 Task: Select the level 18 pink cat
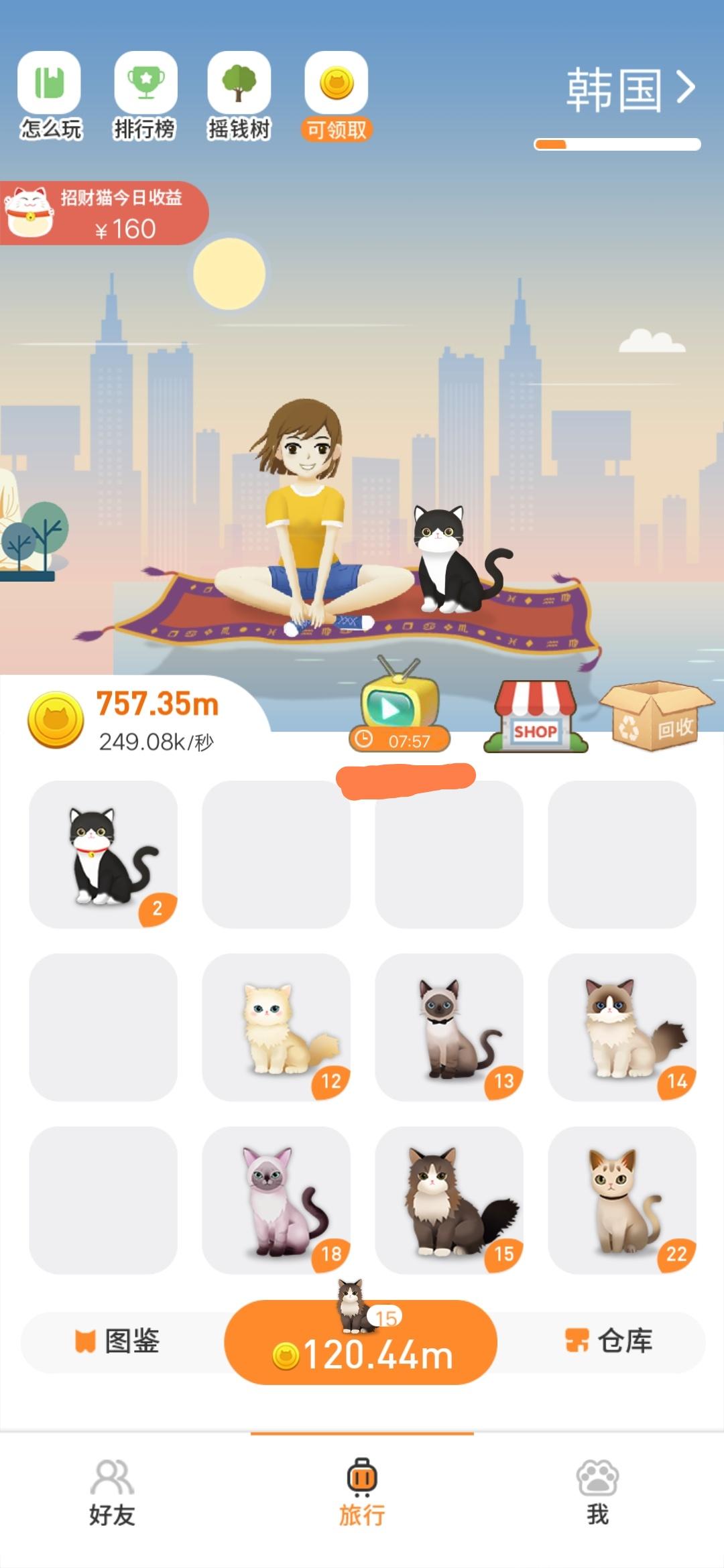(x=276, y=1200)
